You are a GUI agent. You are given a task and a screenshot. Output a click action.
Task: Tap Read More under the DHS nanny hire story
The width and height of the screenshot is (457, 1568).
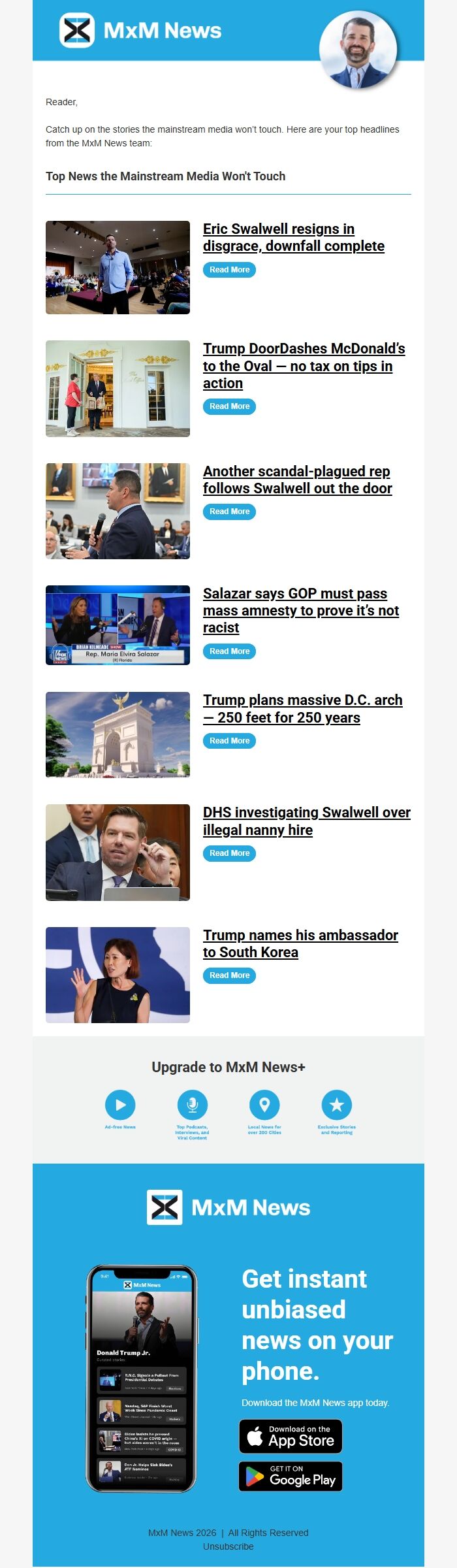229,853
